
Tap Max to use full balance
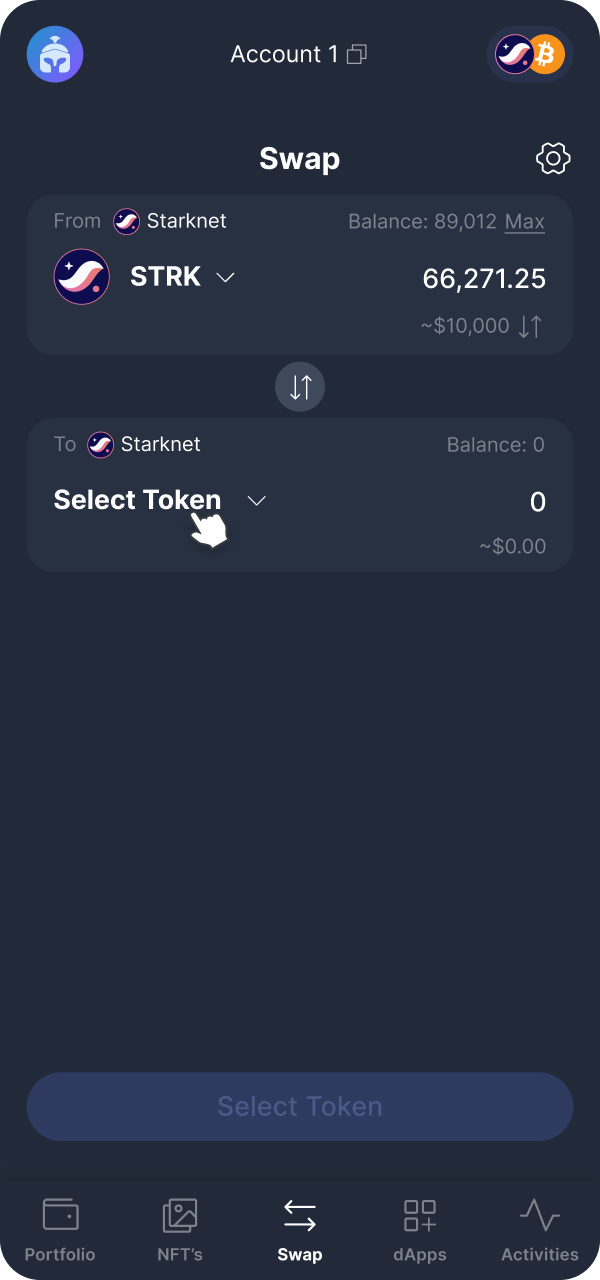click(x=524, y=221)
